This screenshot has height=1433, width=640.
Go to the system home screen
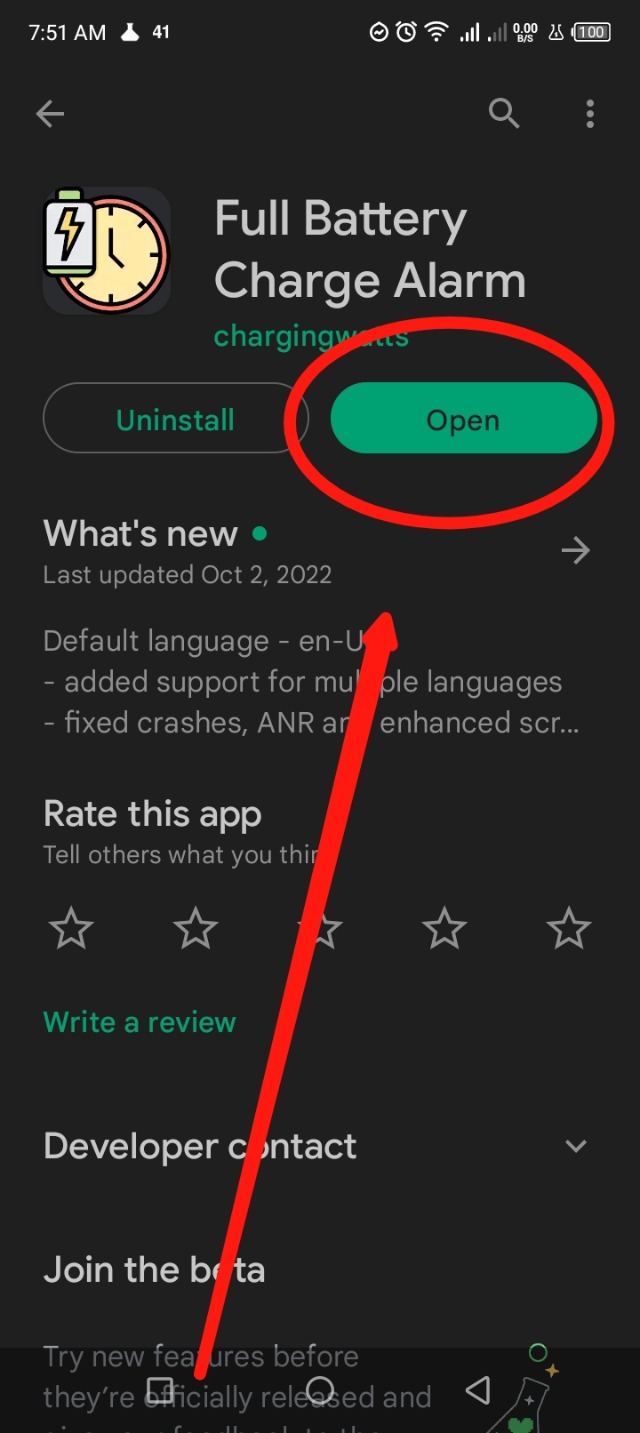pos(319,1390)
